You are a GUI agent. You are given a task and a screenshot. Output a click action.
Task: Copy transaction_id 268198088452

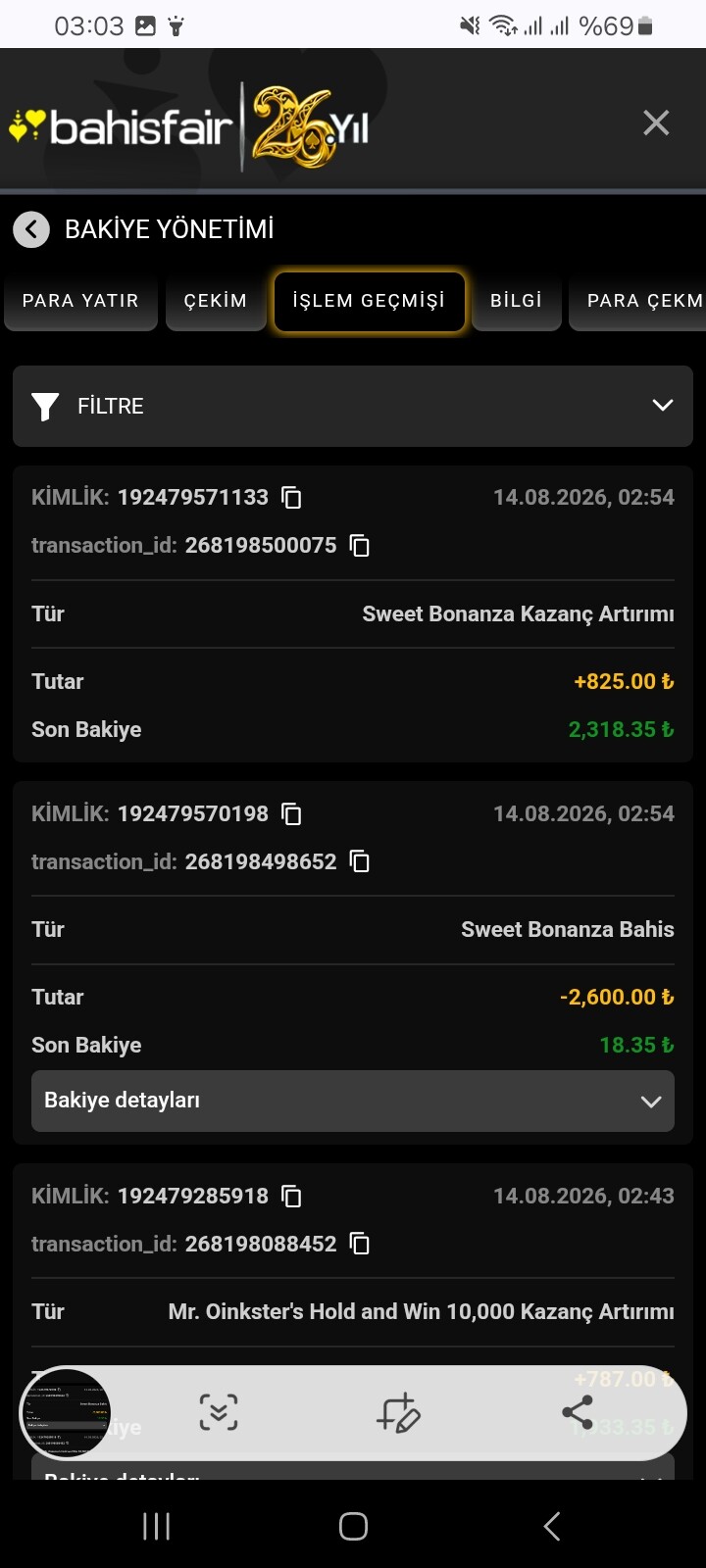[360, 1245]
